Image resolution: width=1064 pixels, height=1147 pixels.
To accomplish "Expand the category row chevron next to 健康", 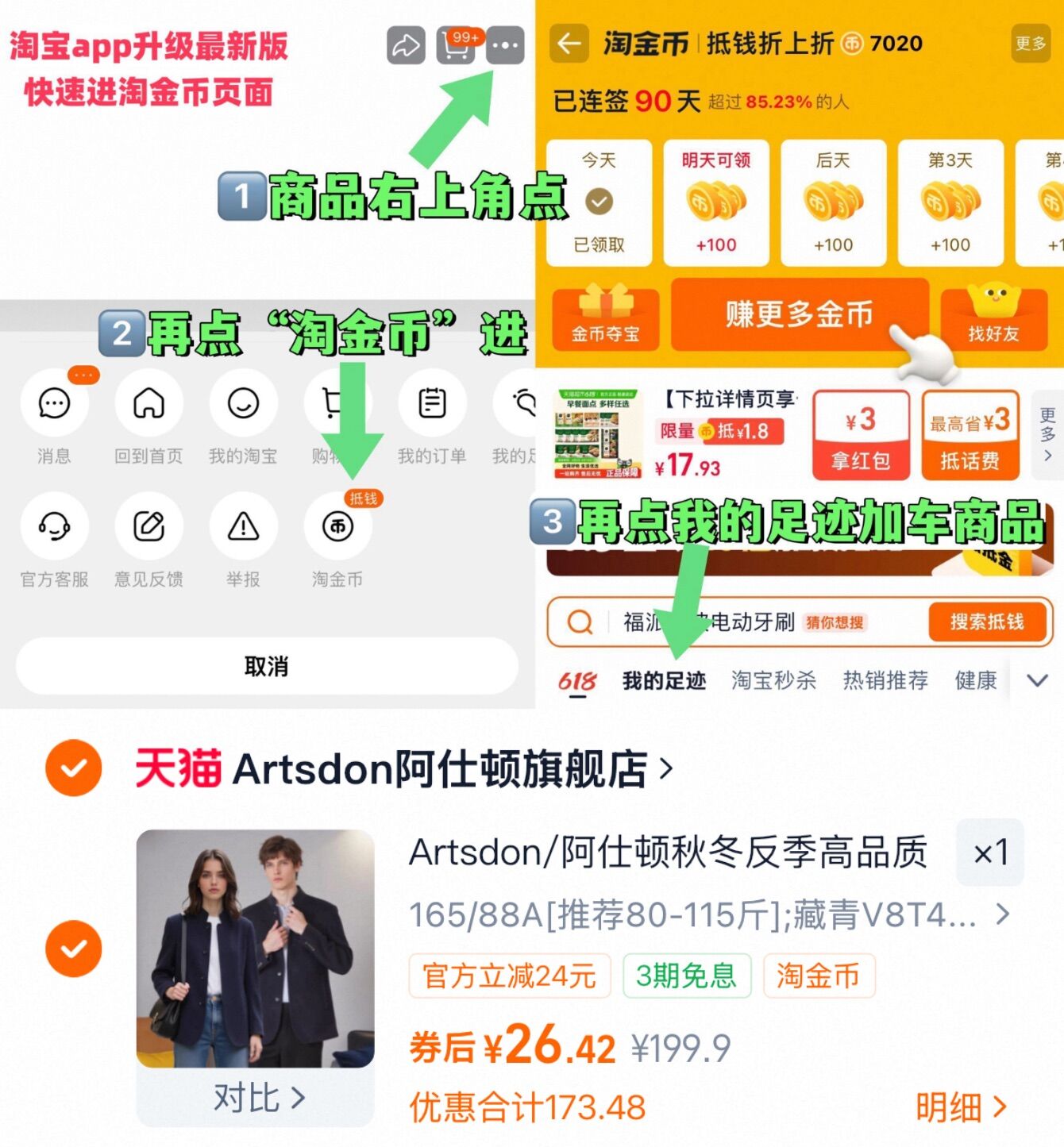I will click(x=1036, y=681).
